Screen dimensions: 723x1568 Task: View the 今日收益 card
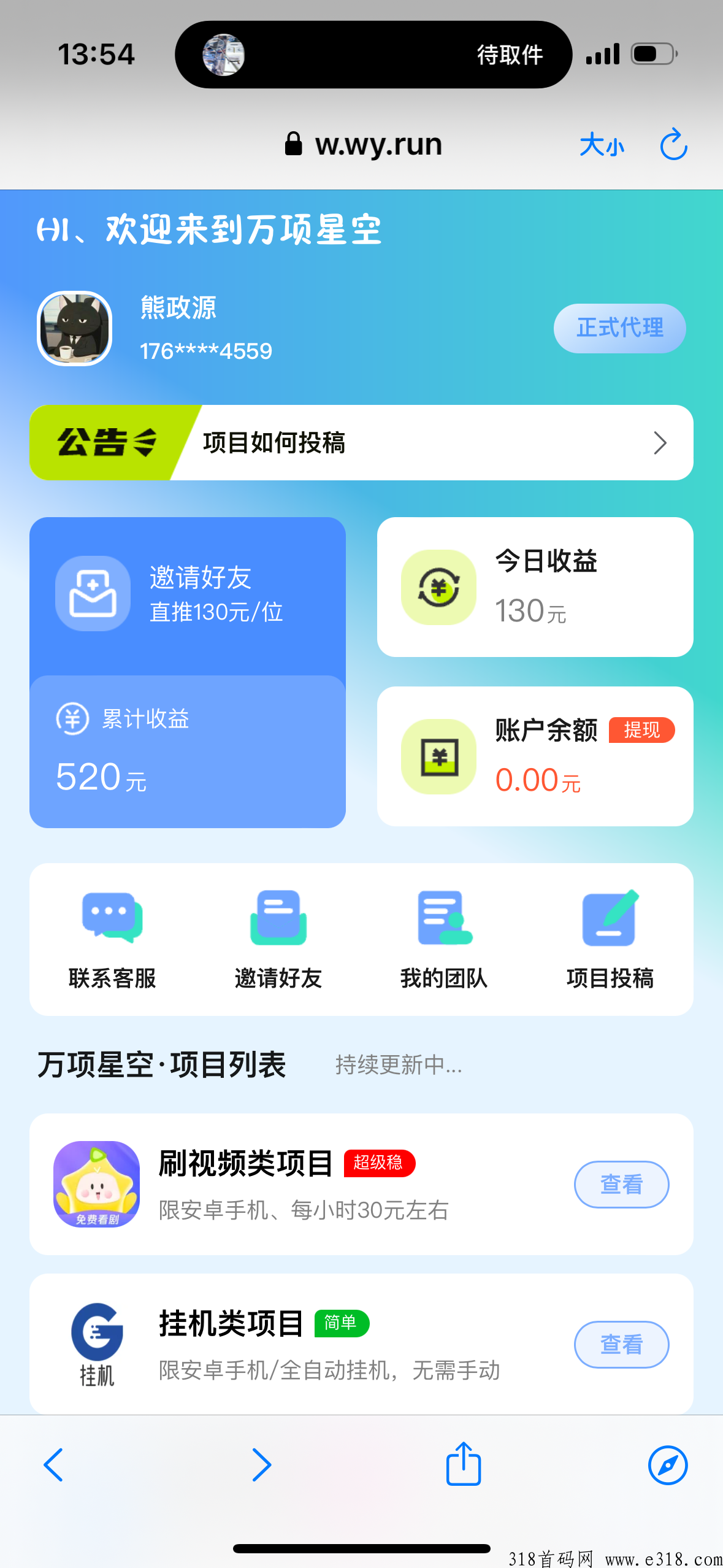tap(535, 587)
